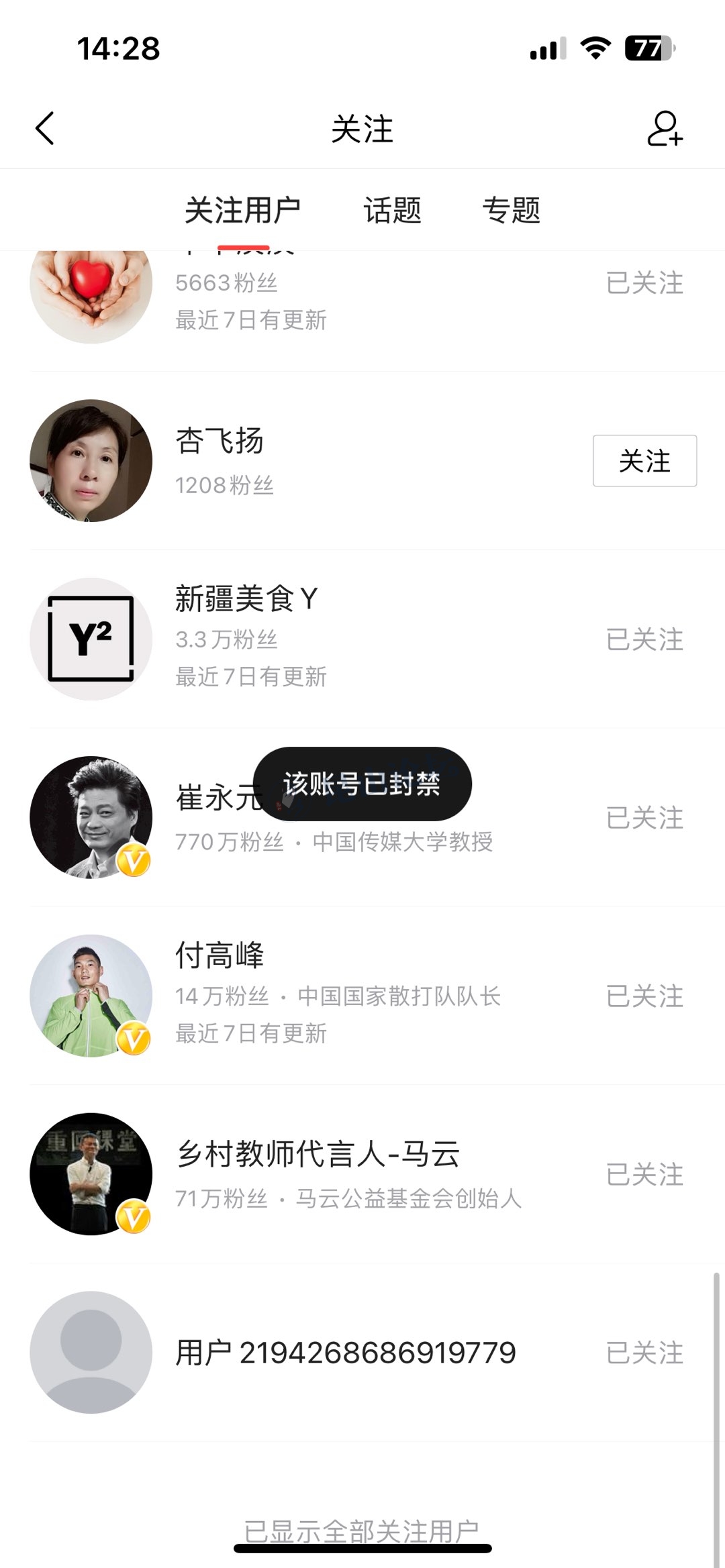Image resolution: width=725 pixels, height=1568 pixels.
Task: Tap 已关注 beside 乡村教师代言人-马云
Action: 644,1175
